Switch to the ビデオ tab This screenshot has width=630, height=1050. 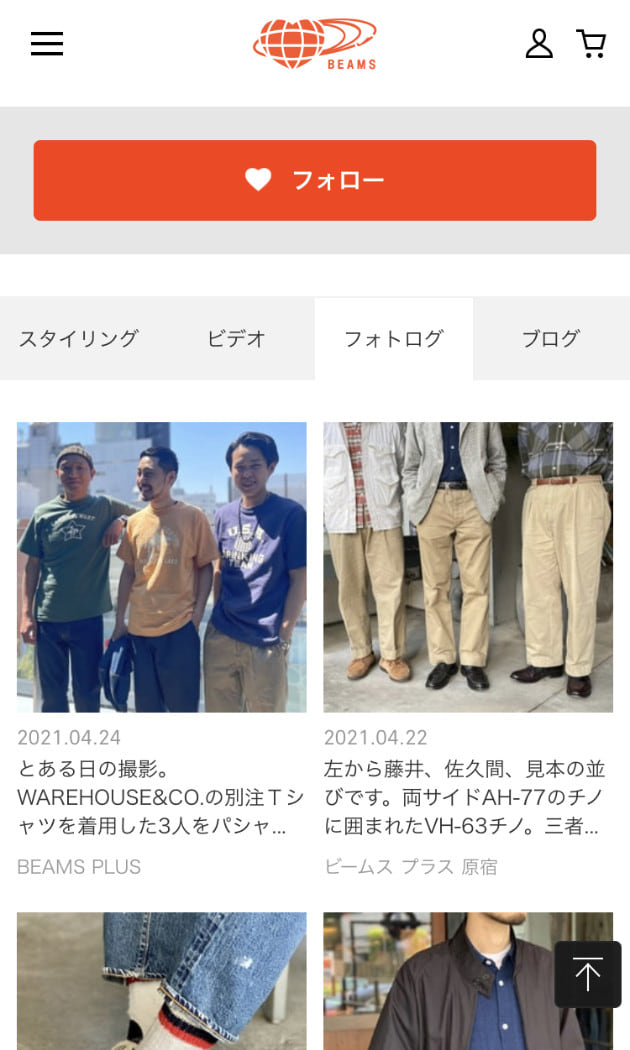click(236, 339)
